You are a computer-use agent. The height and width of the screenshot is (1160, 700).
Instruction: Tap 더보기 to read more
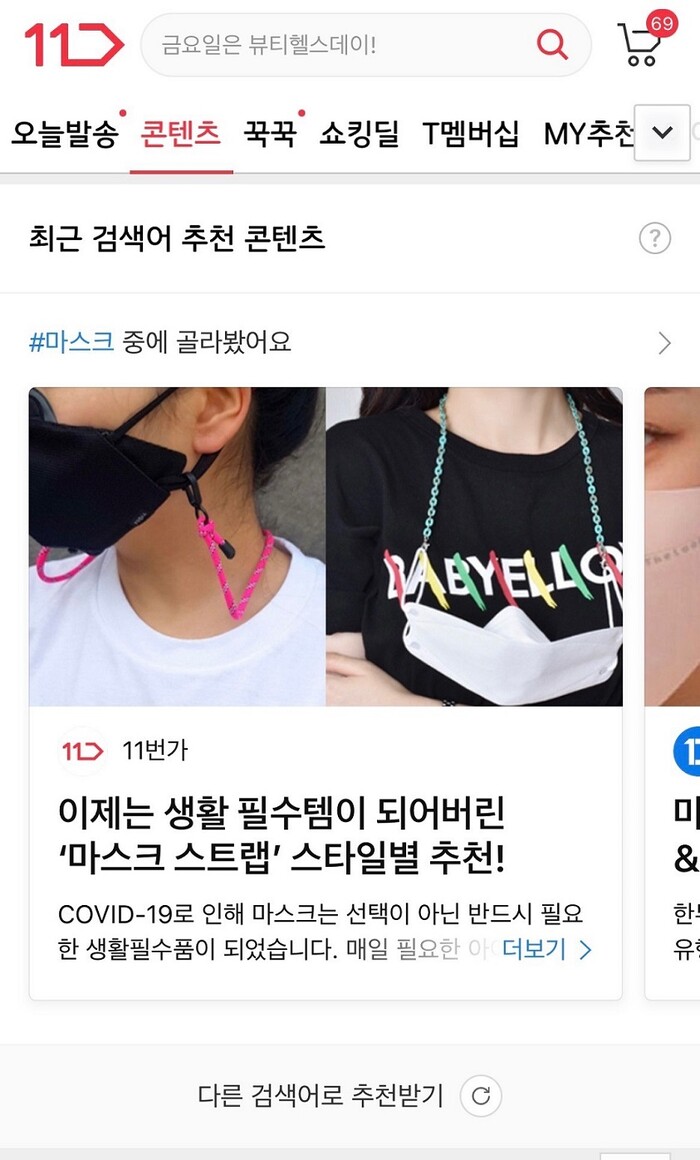point(547,949)
